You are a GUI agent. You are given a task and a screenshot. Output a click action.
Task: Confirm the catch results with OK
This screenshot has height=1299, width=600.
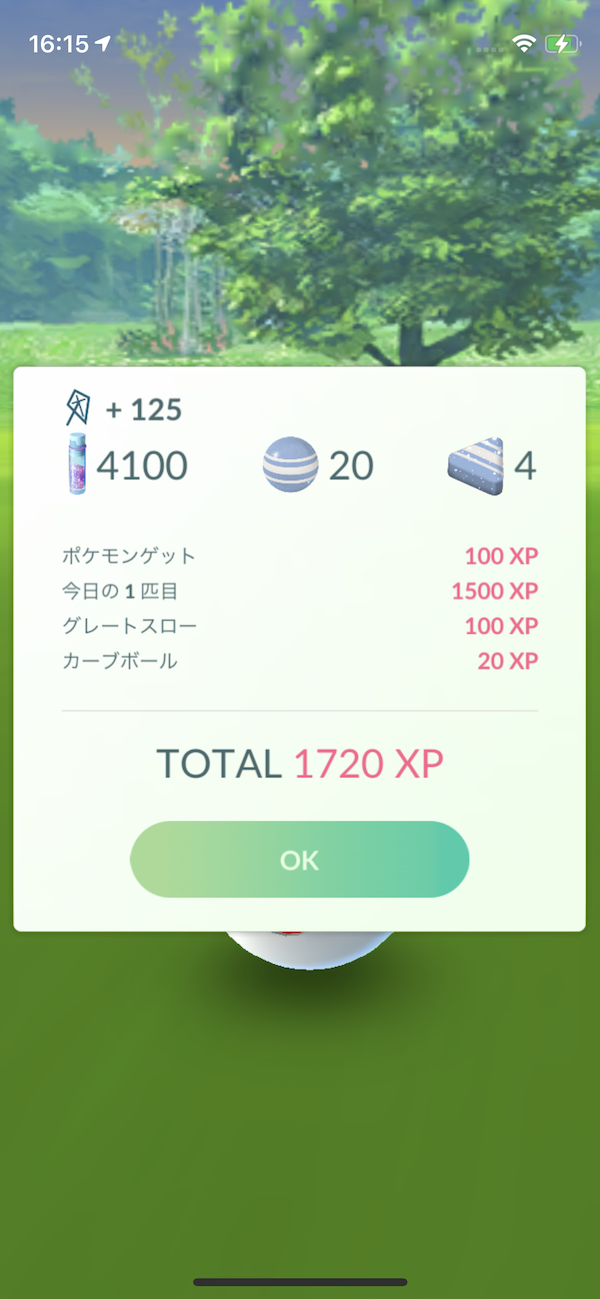coord(299,860)
